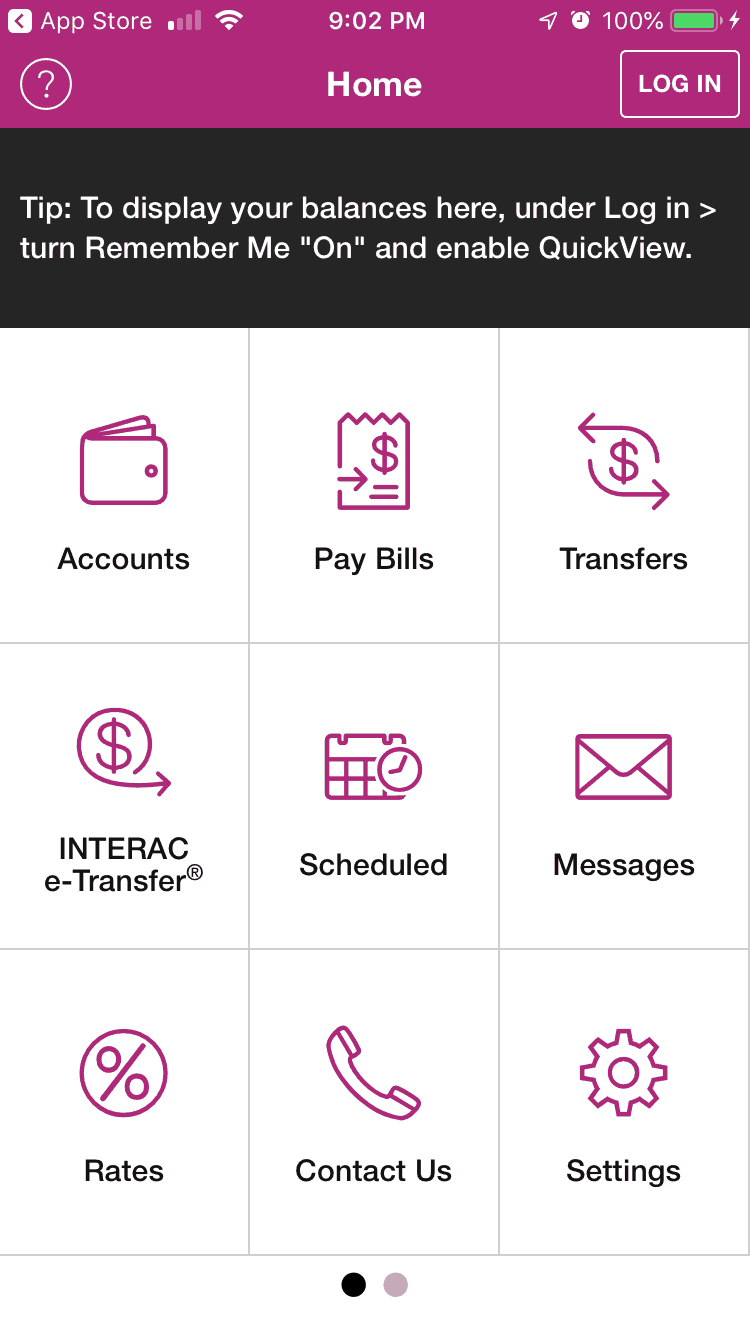
Task: Open Settings
Action: click(x=624, y=1102)
